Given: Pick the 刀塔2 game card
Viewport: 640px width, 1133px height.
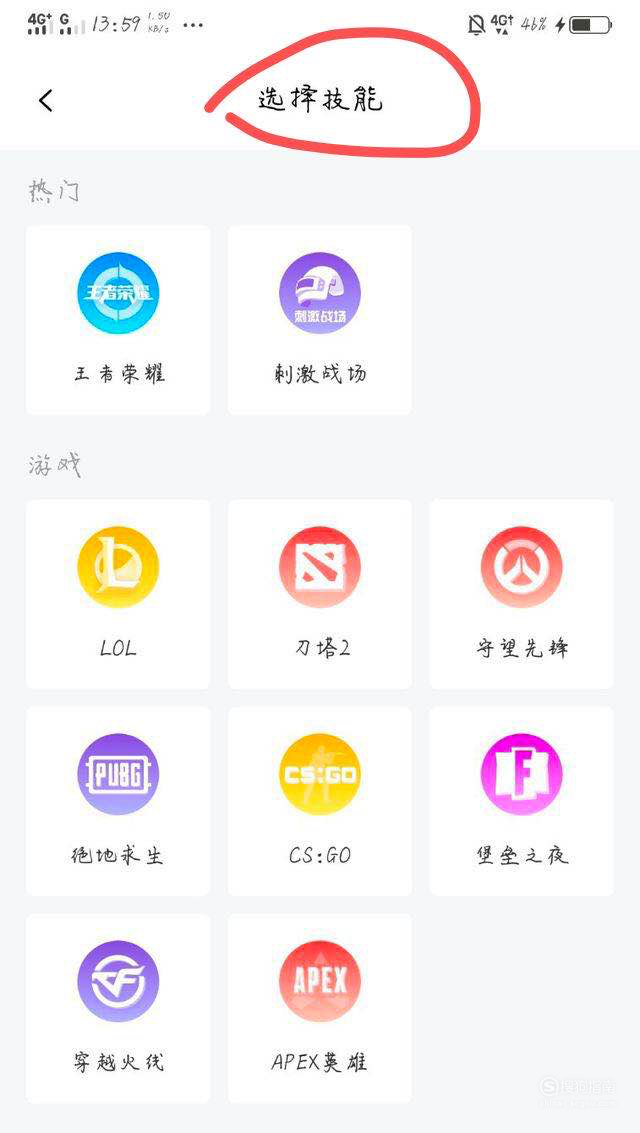Looking at the screenshot, I should tap(320, 594).
